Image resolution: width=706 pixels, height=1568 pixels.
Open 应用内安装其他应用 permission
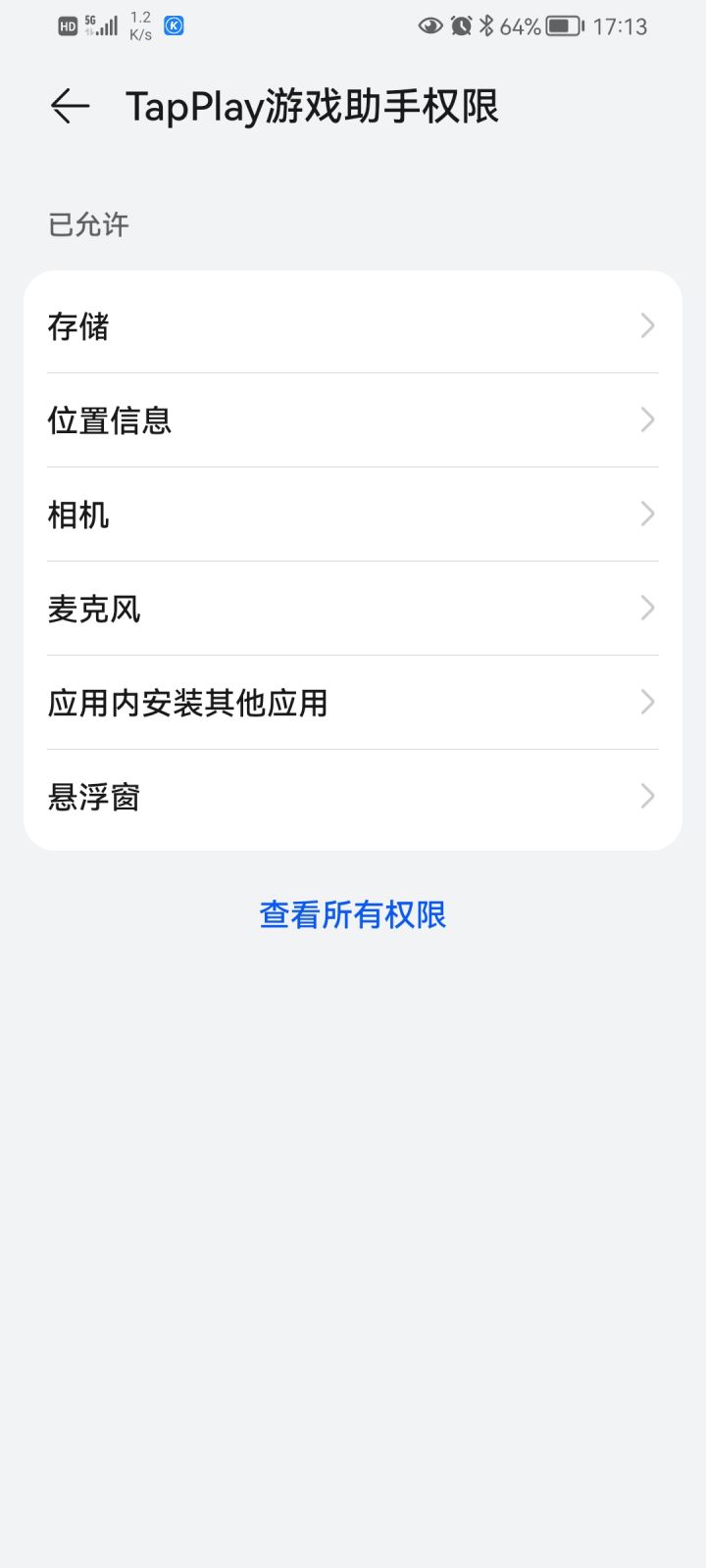pyautogui.click(x=352, y=703)
